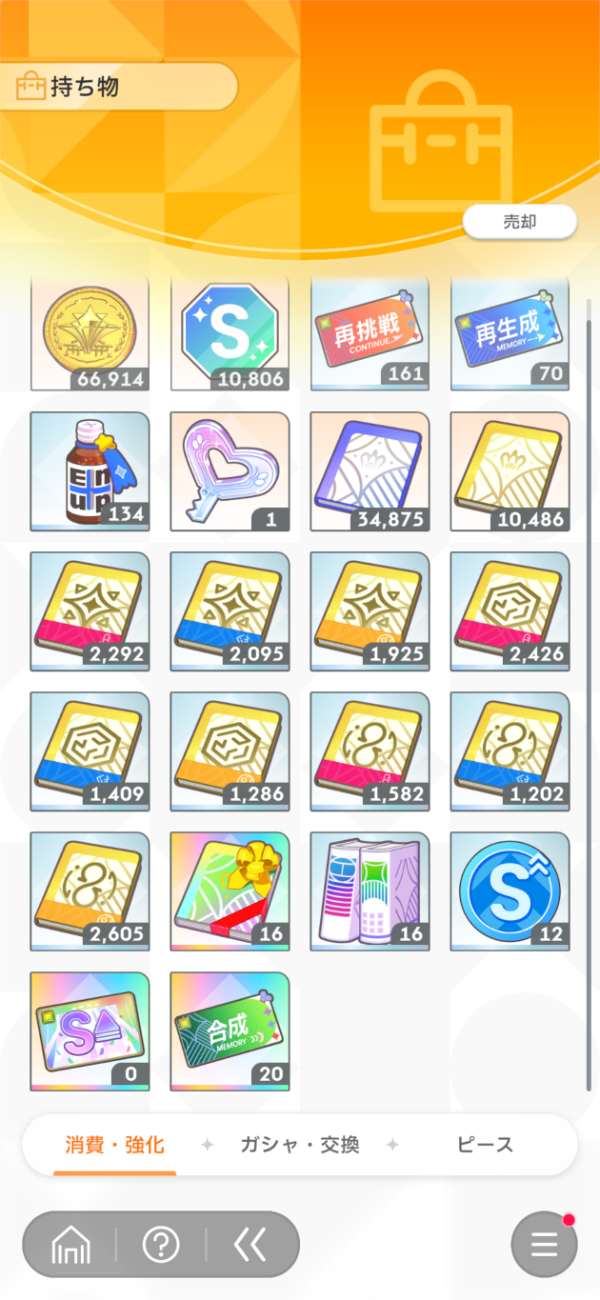Select the 消費・強化 tab
This screenshot has width=600, height=1300.
coord(115,1145)
